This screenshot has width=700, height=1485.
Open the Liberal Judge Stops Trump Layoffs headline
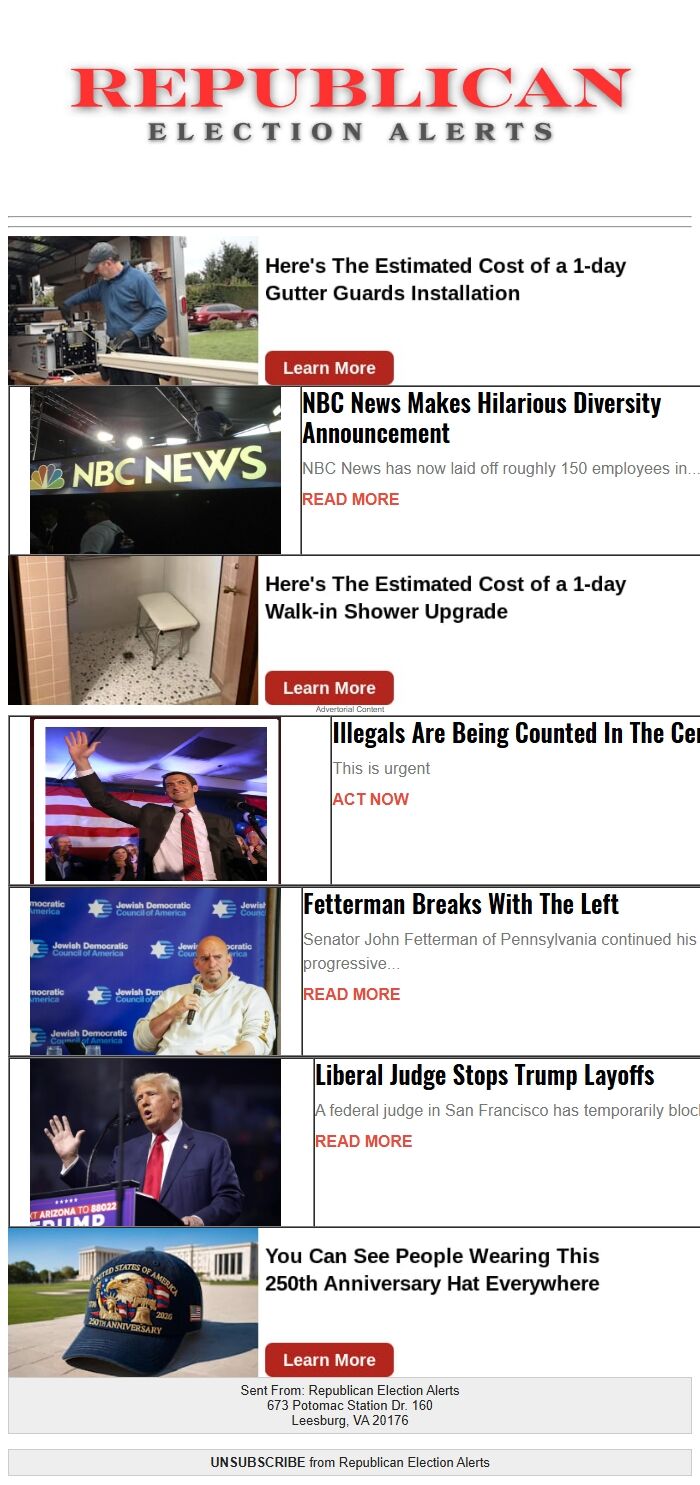pos(485,1075)
